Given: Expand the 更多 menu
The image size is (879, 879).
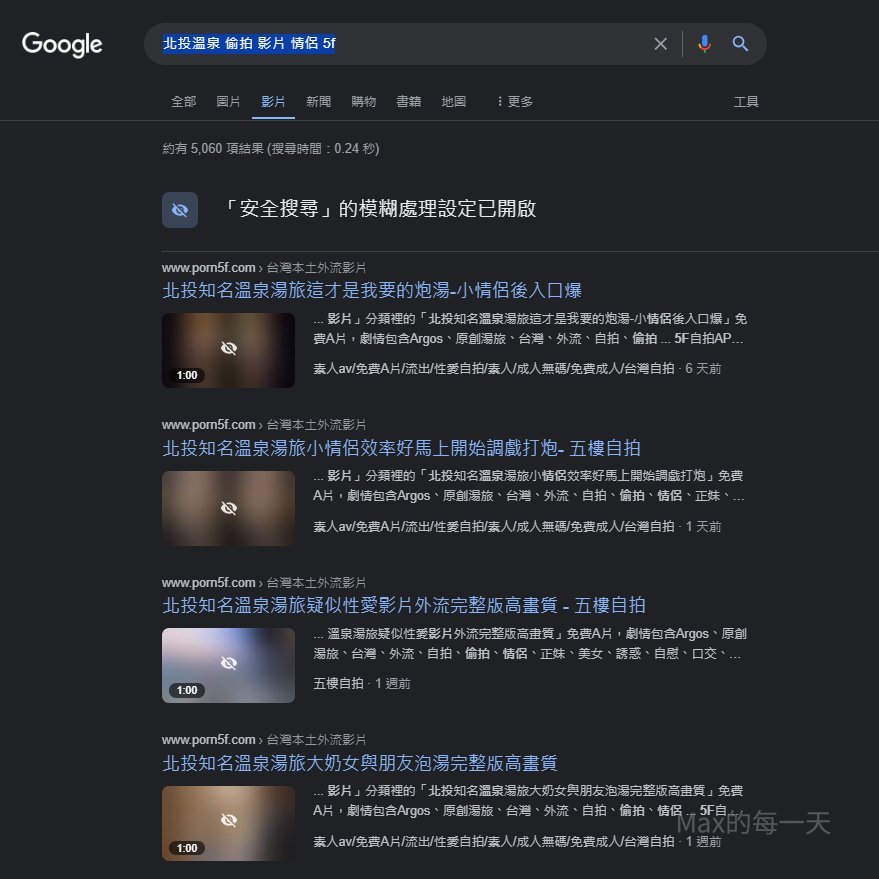Looking at the screenshot, I should 515,102.
